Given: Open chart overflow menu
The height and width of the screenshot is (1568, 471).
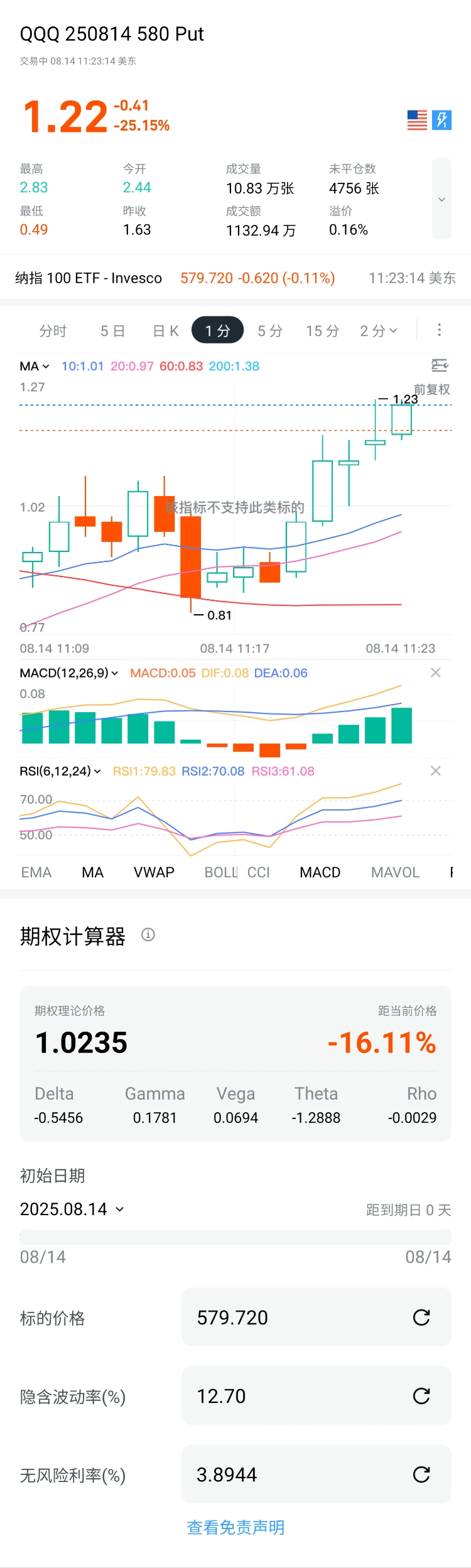Looking at the screenshot, I should (x=439, y=330).
